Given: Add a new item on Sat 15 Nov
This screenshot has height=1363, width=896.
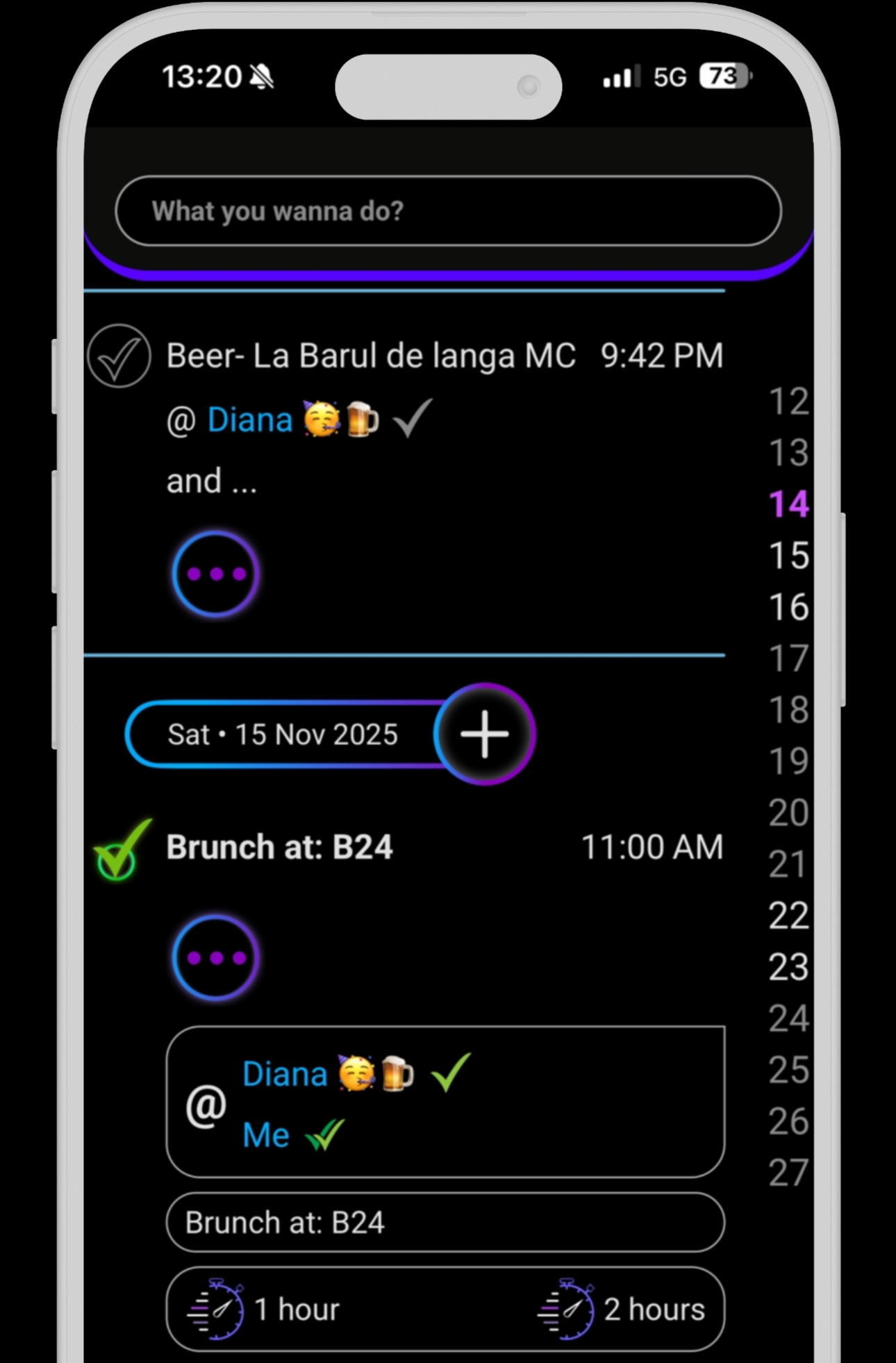Looking at the screenshot, I should coord(485,734).
